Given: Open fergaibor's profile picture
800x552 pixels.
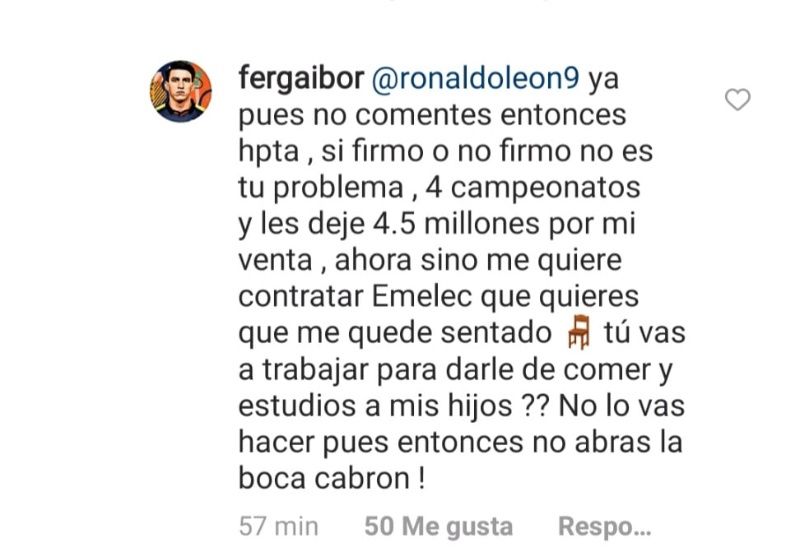Looking at the screenshot, I should click(x=181, y=91).
